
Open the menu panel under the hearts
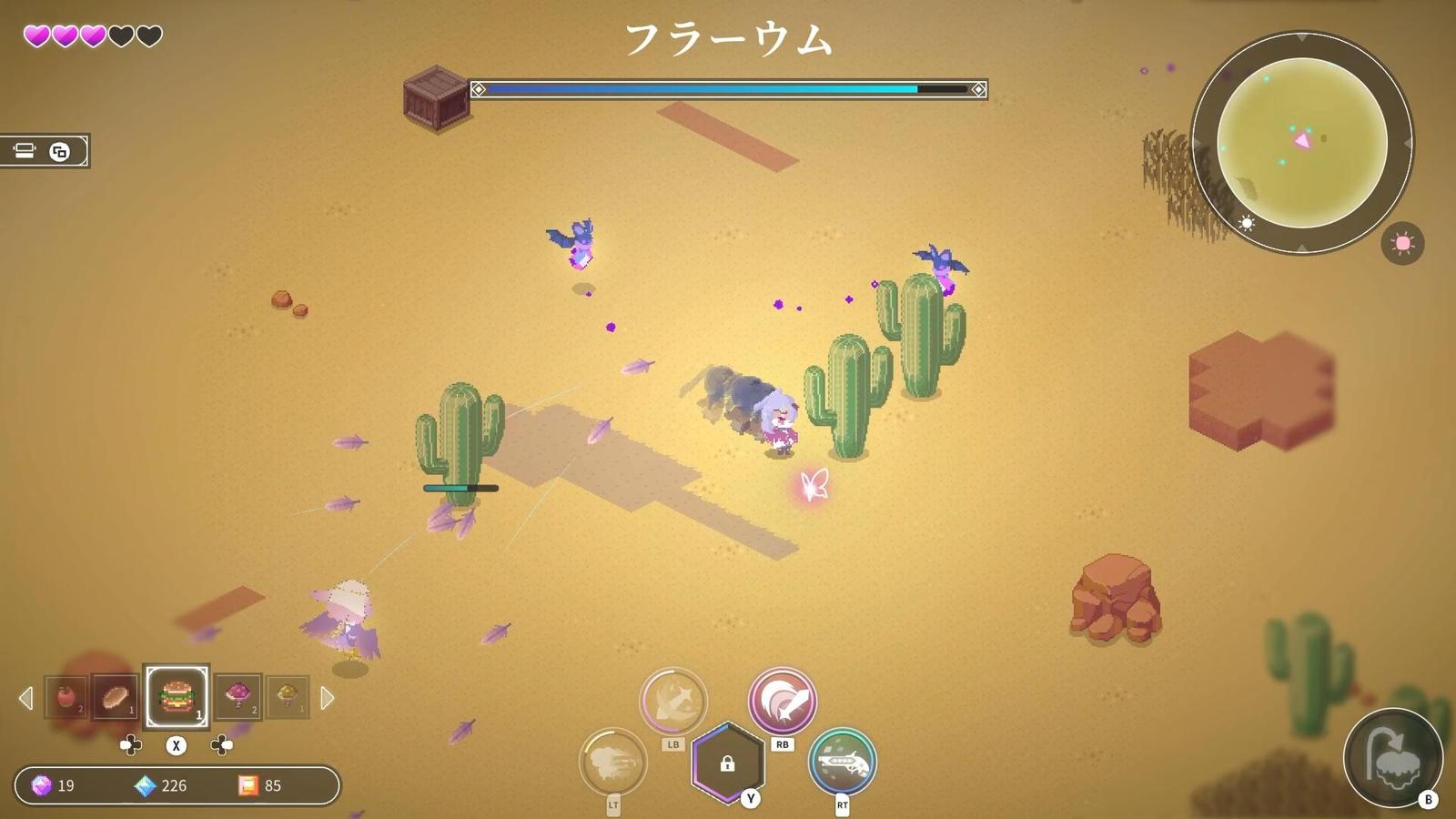[44, 151]
